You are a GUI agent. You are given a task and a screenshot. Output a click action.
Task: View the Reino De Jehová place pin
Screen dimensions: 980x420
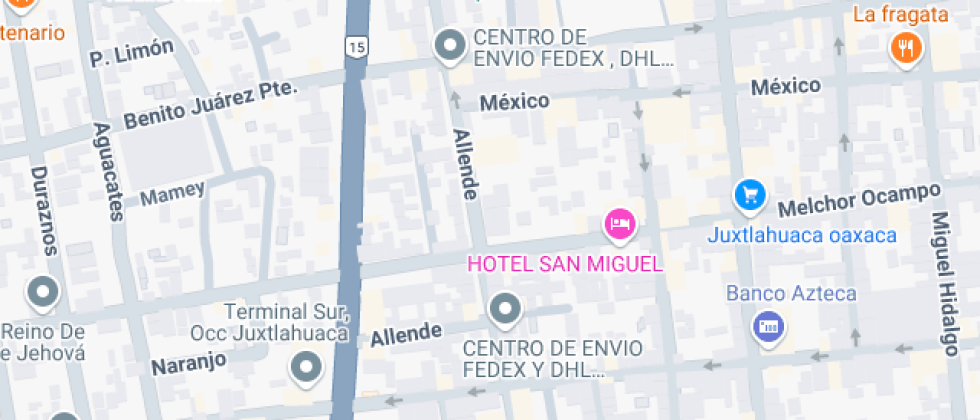click(43, 294)
